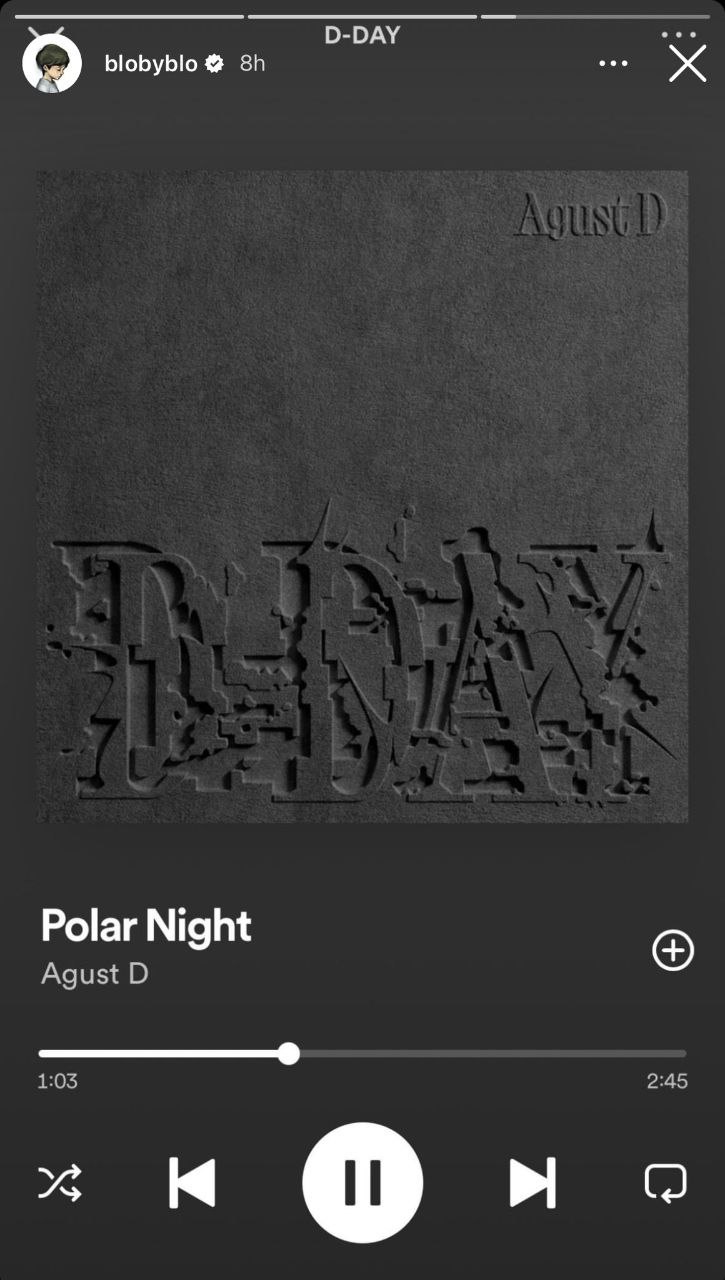Tap the blobyblo username
The width and height of the screenshot is (725, 1280).
[x=150, y=63]
